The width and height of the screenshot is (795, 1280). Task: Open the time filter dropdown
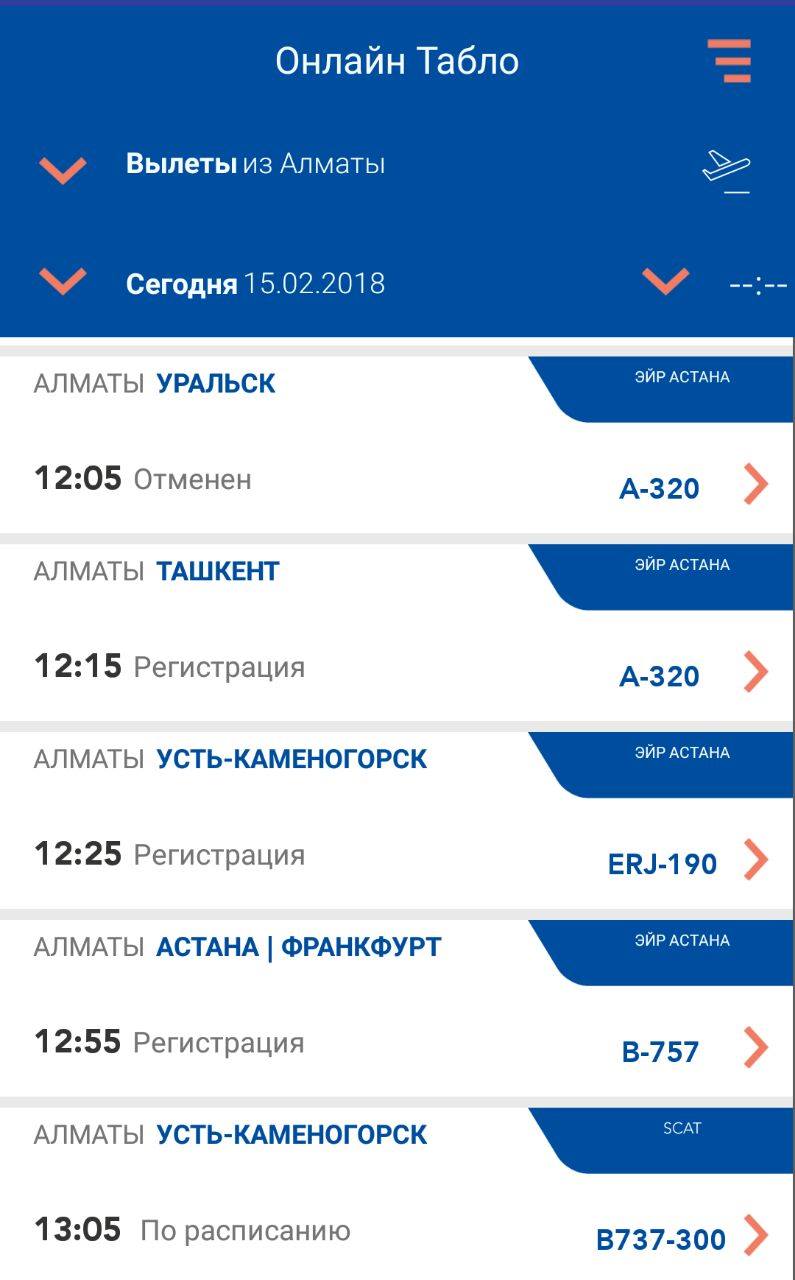[x=666, y=282]
